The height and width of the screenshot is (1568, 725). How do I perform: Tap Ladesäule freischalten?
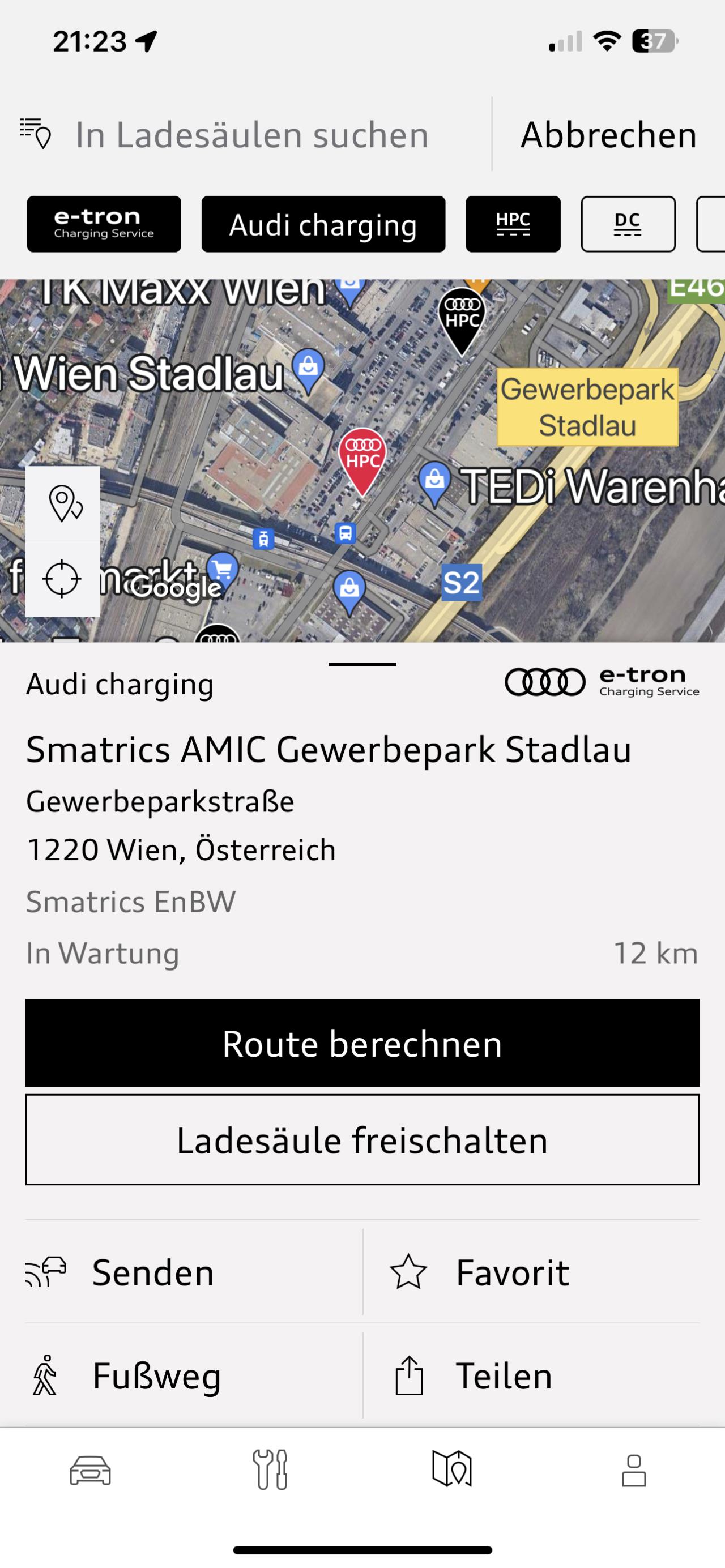tap(362, 1139)
